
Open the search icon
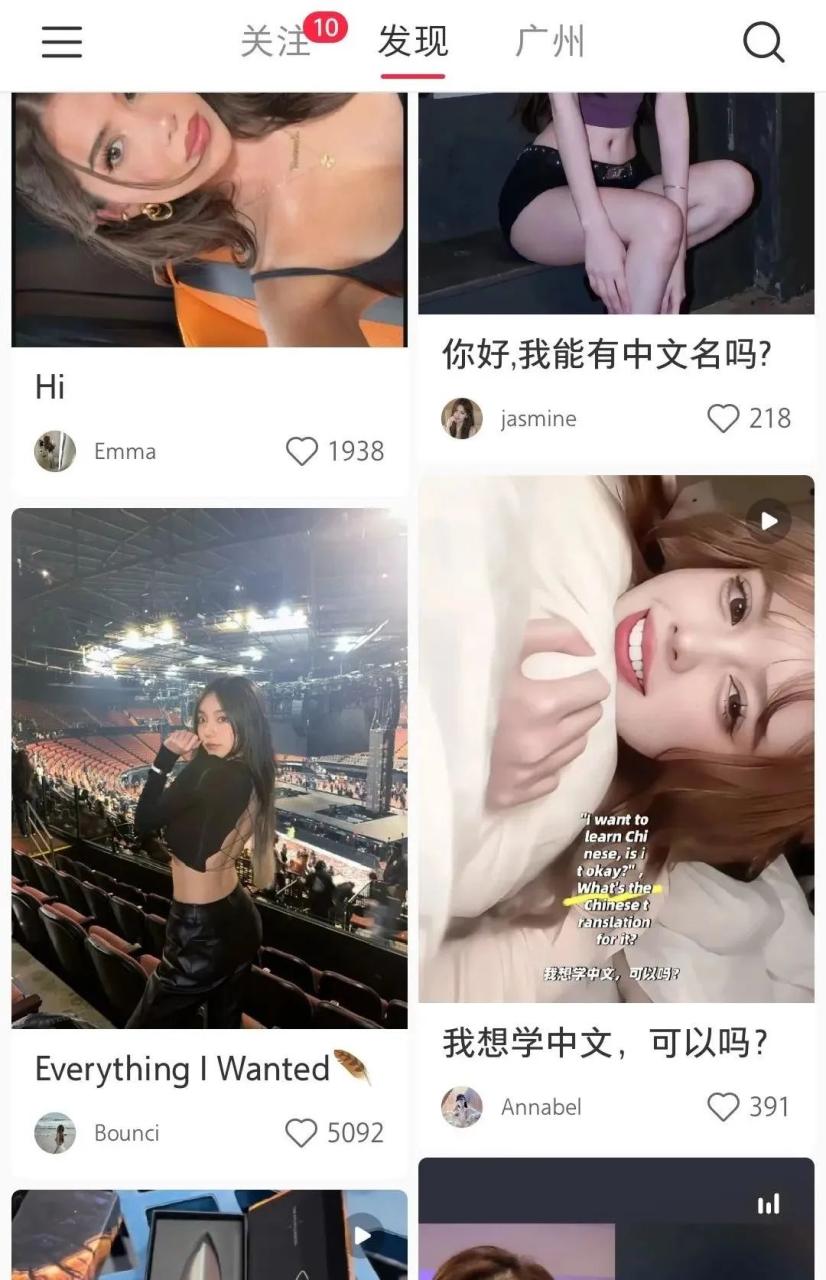click(763, 42)
